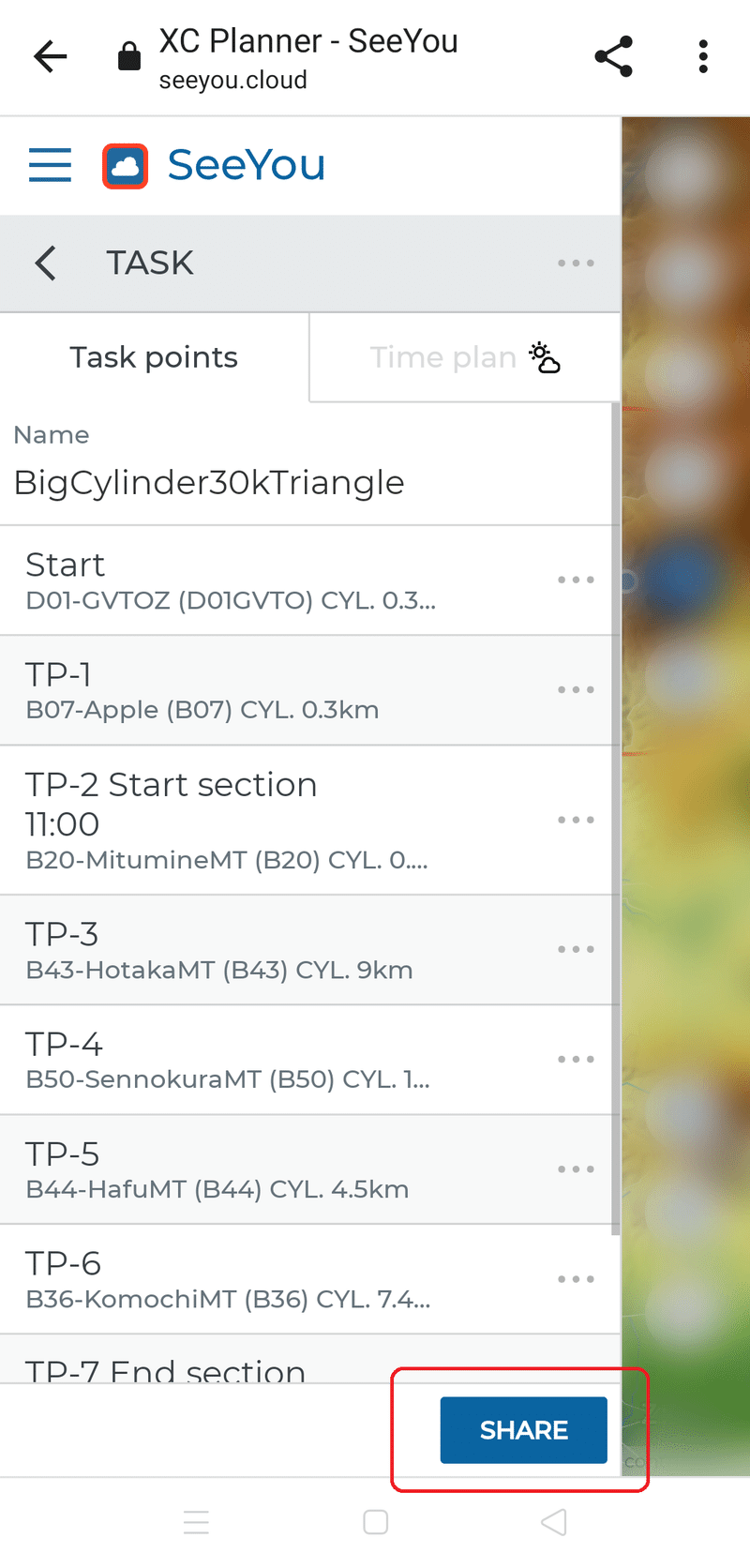
Task: Select the Task points tab
Action: [154, 357]
